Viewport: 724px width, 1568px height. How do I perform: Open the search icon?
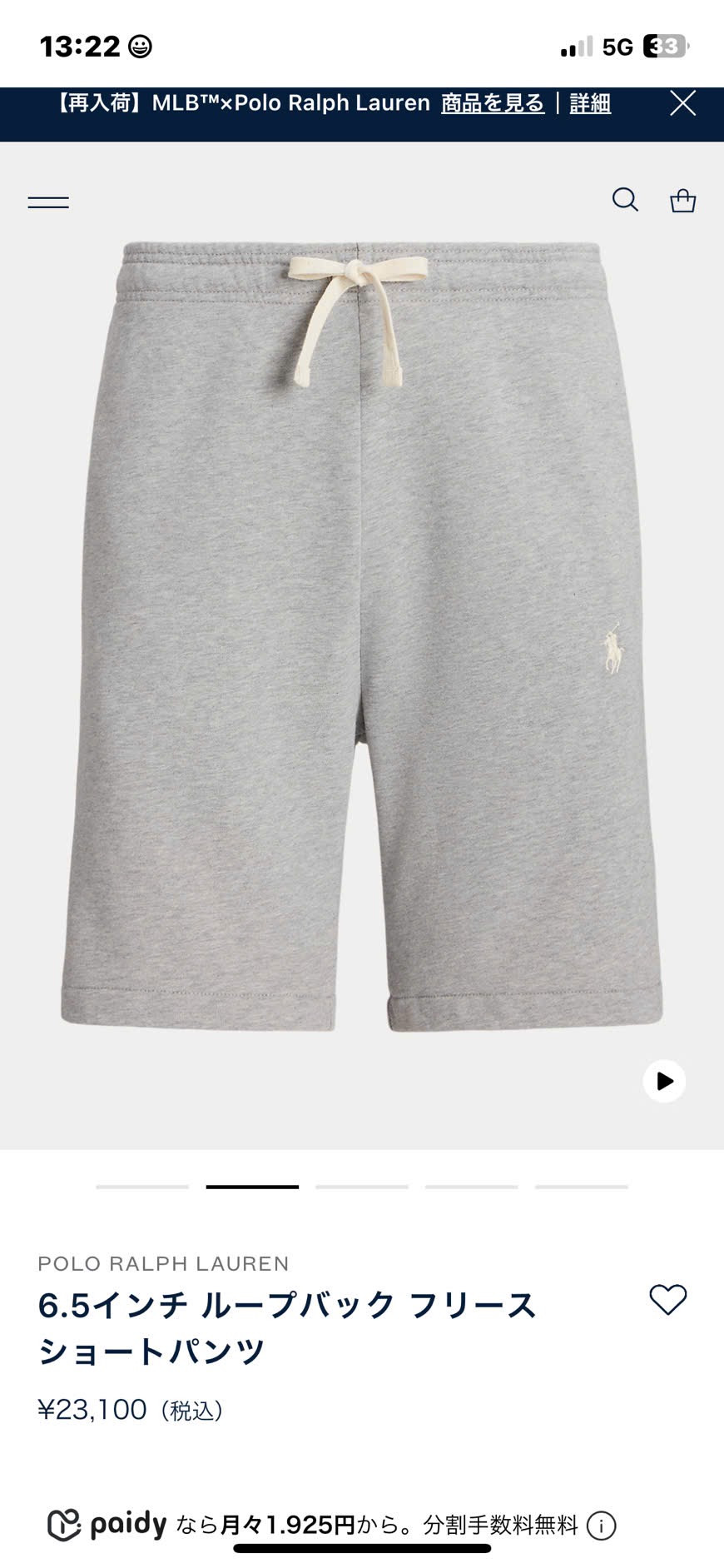tap(625, 200)
